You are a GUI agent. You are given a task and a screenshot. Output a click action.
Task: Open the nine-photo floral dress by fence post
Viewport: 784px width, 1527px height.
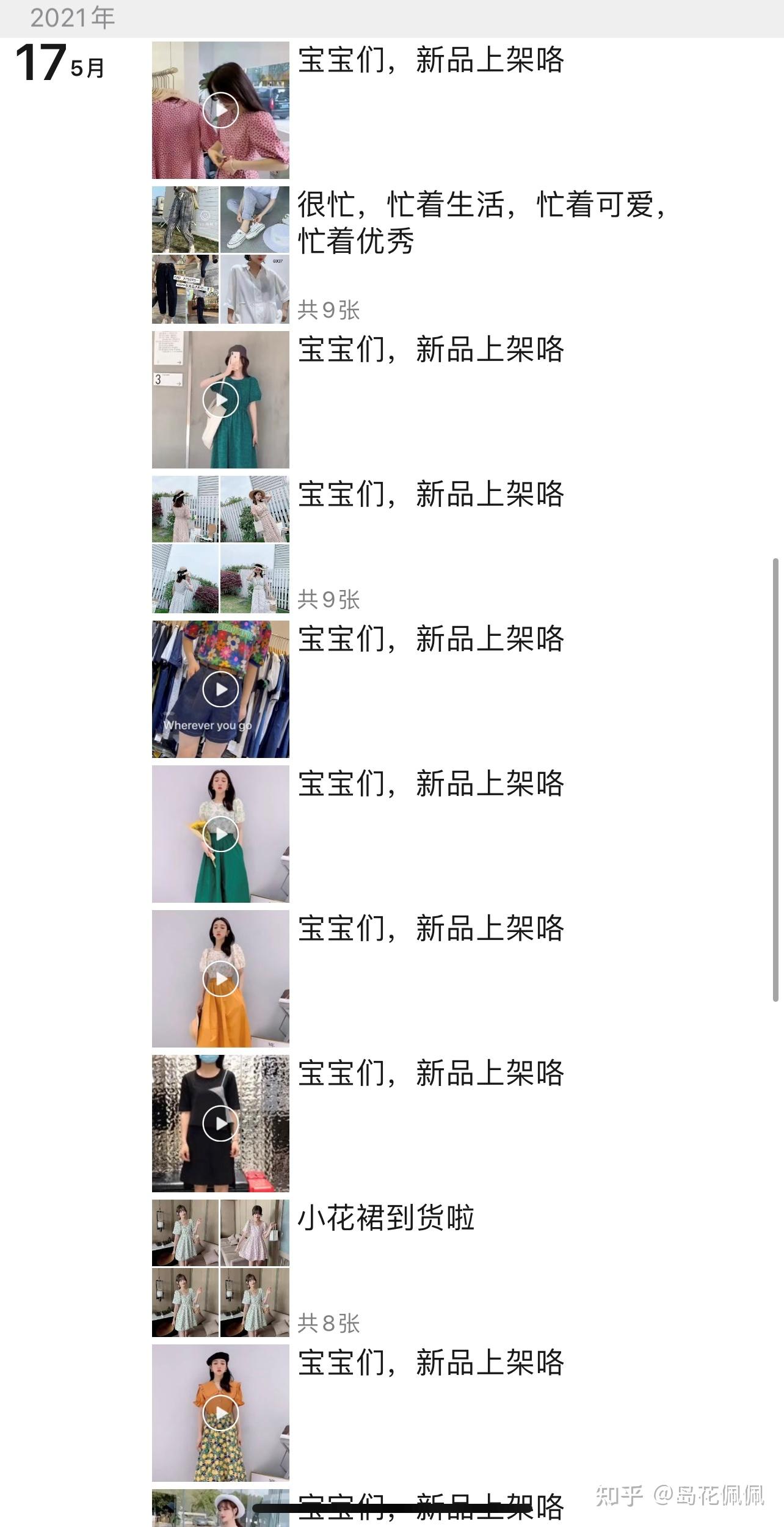(x=220, y=544)
